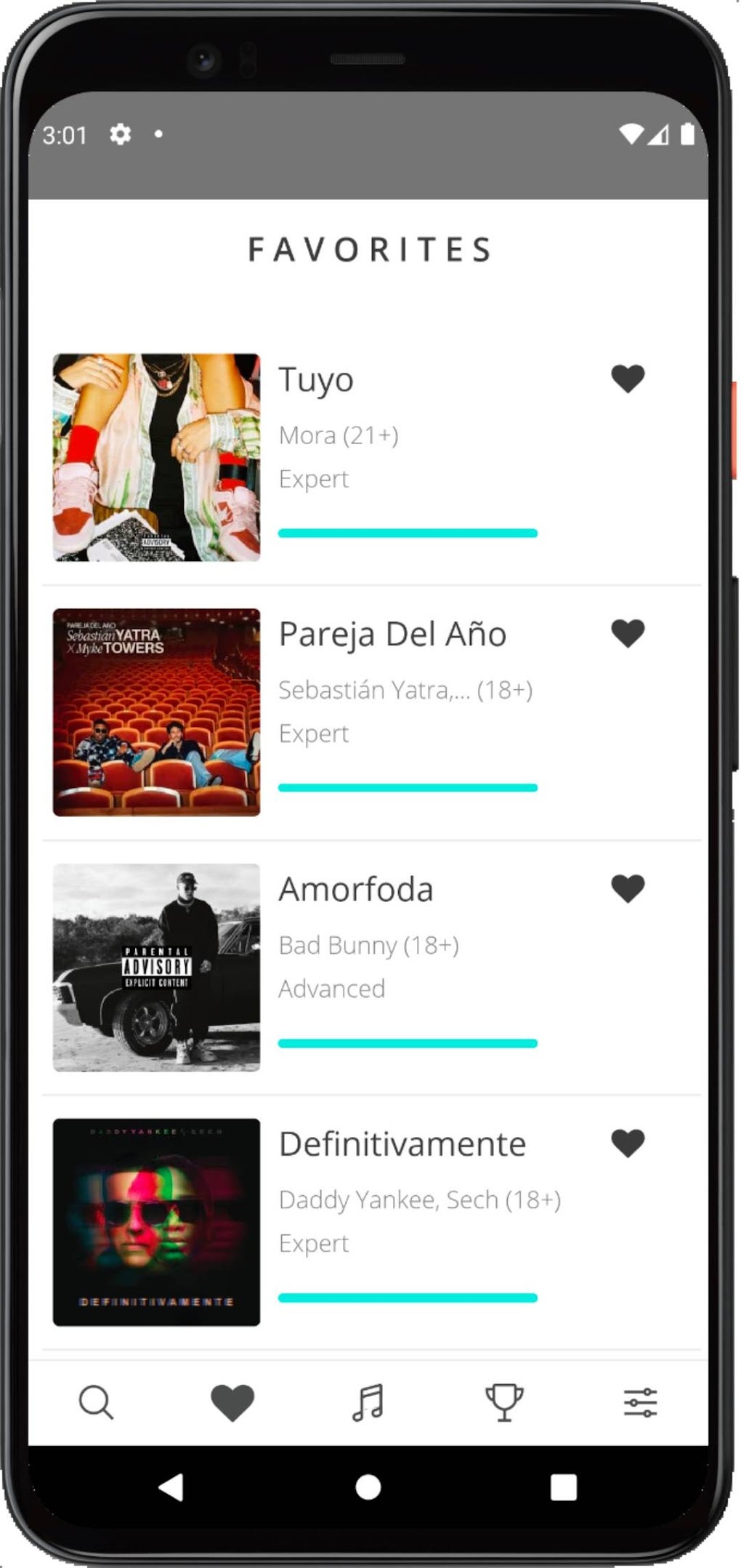Unfavorite the song Tuyo
Viewport: 741px width, 1568px height.
pyautogui.click(x=627, y=379)
